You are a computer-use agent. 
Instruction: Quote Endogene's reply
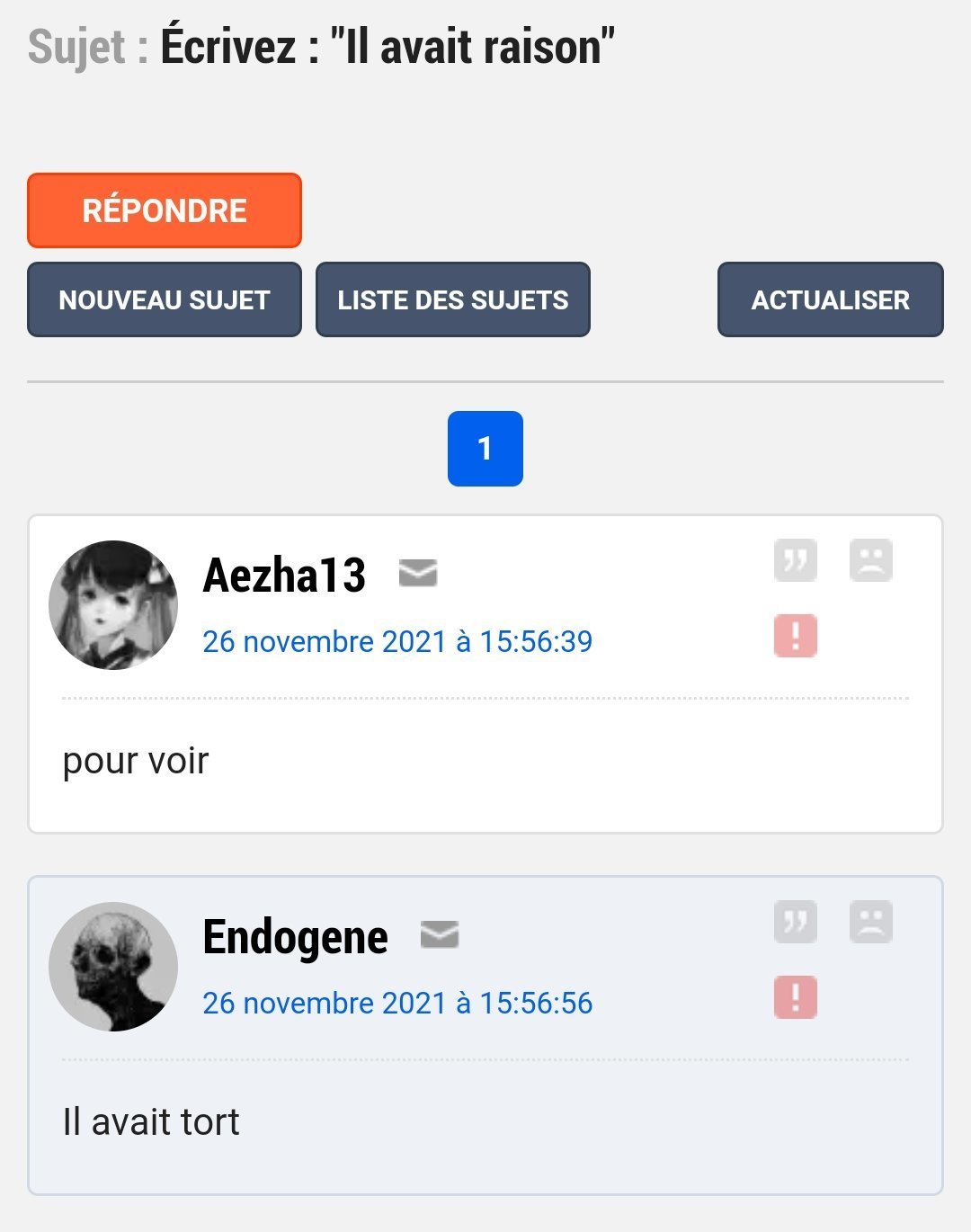(x=796, y=923)
